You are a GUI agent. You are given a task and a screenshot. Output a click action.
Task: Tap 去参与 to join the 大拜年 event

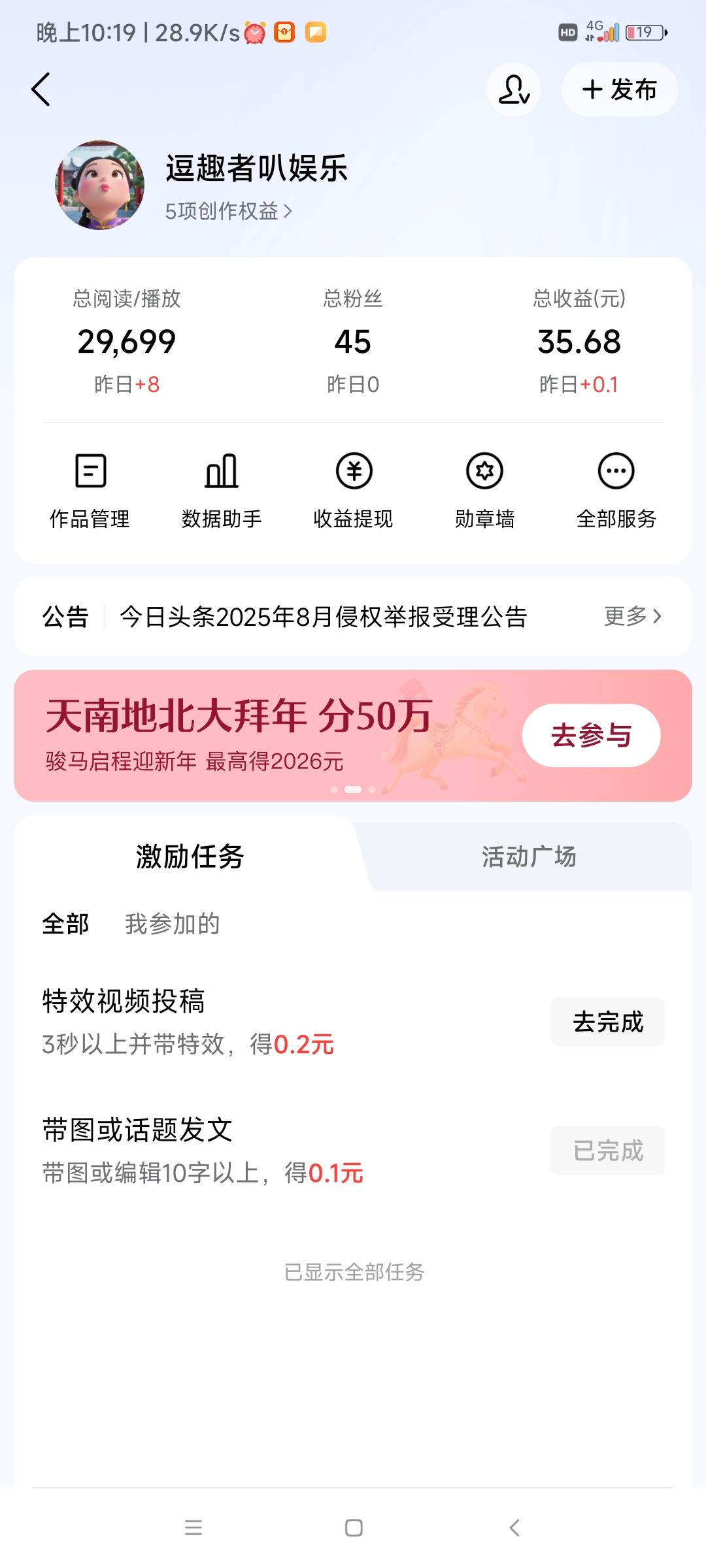point(590,734)
